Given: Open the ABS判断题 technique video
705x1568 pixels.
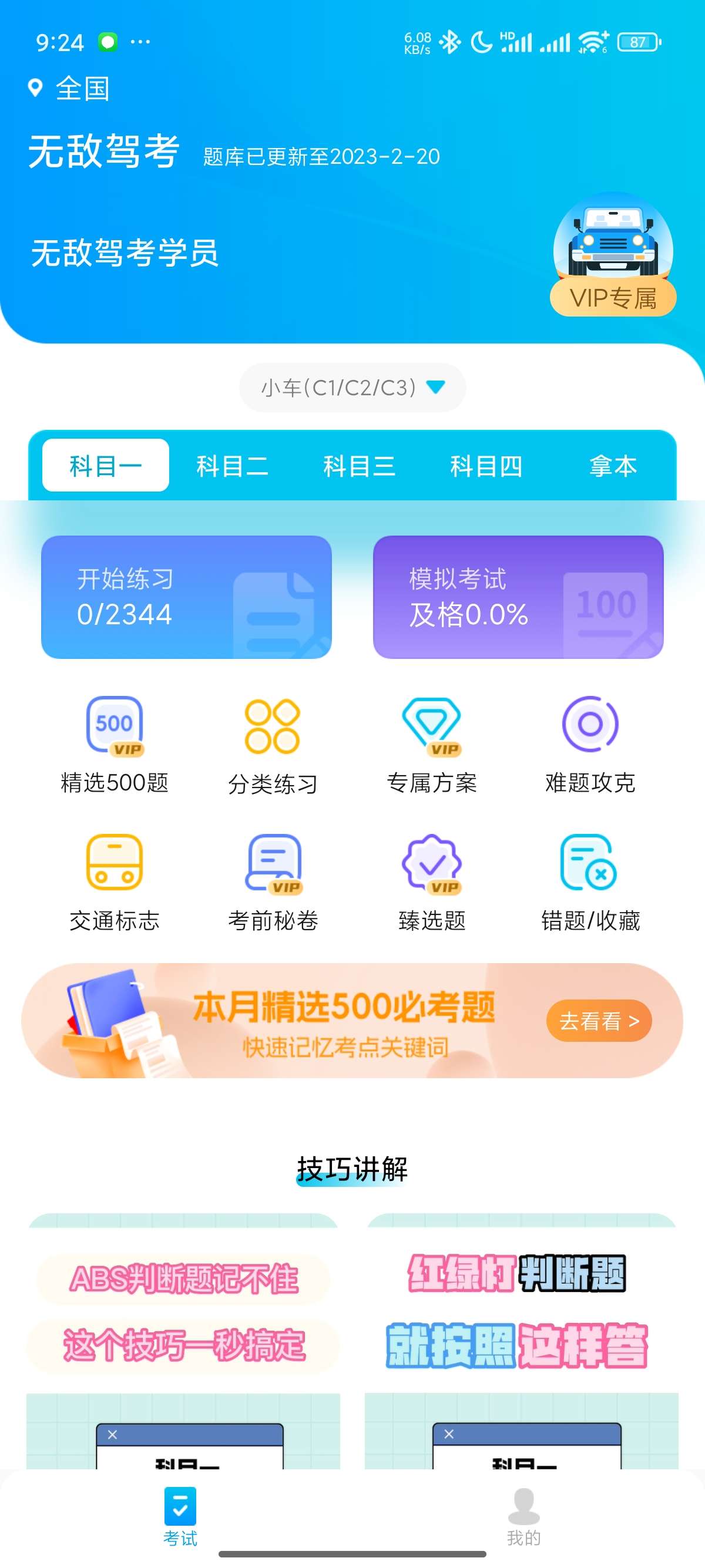Looking at the screenshot, I should click(x=183, y=1339).
